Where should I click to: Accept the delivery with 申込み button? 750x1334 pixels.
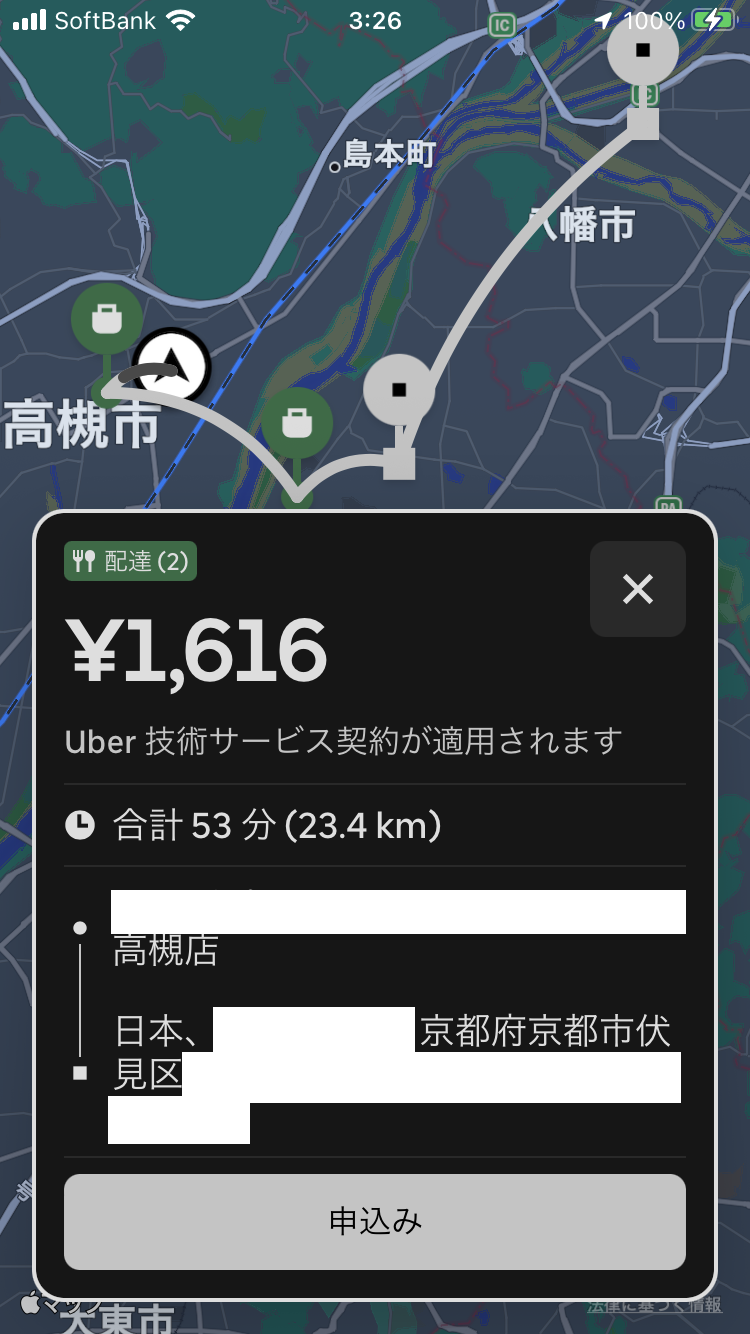click(375, 1221)
